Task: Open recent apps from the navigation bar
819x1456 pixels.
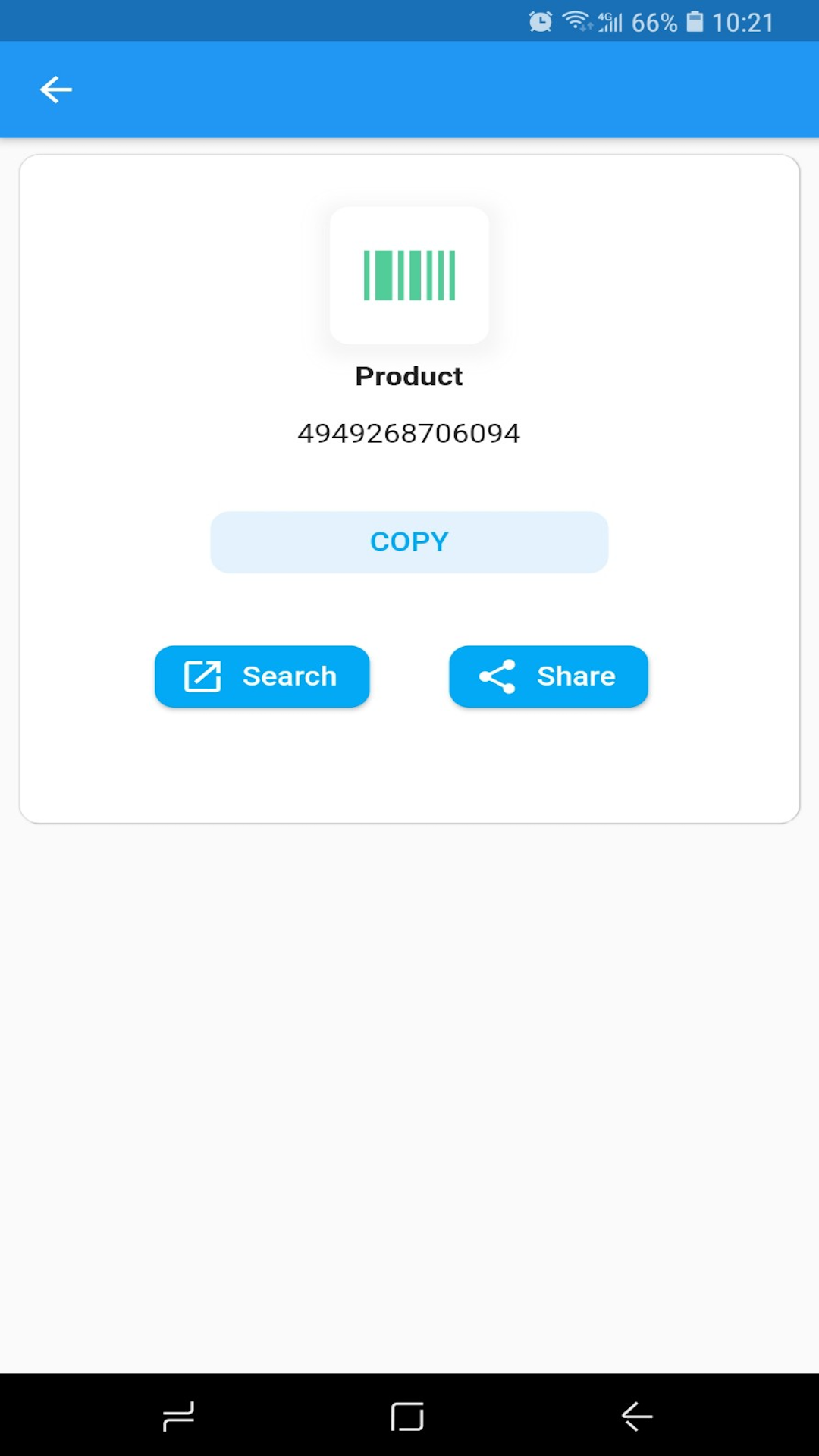Action: click(179, 1416)
